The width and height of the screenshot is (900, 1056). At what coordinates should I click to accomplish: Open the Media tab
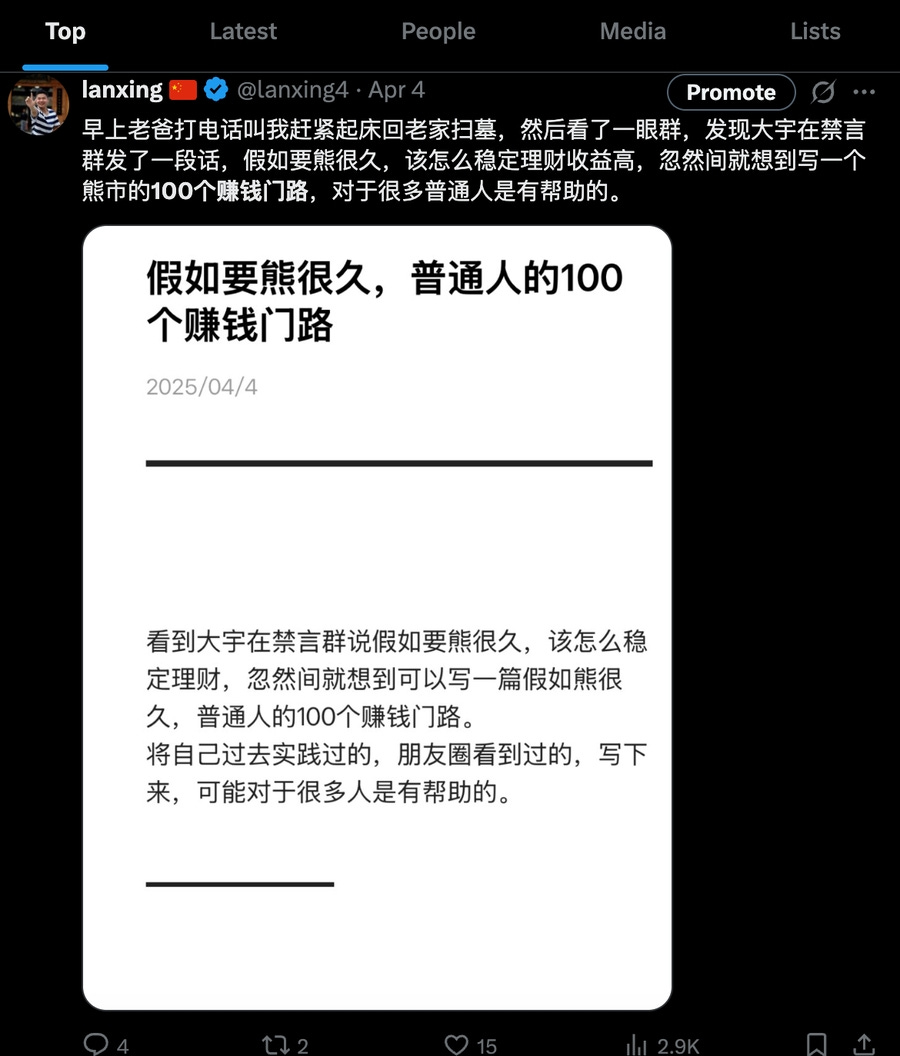pos(633,31)
